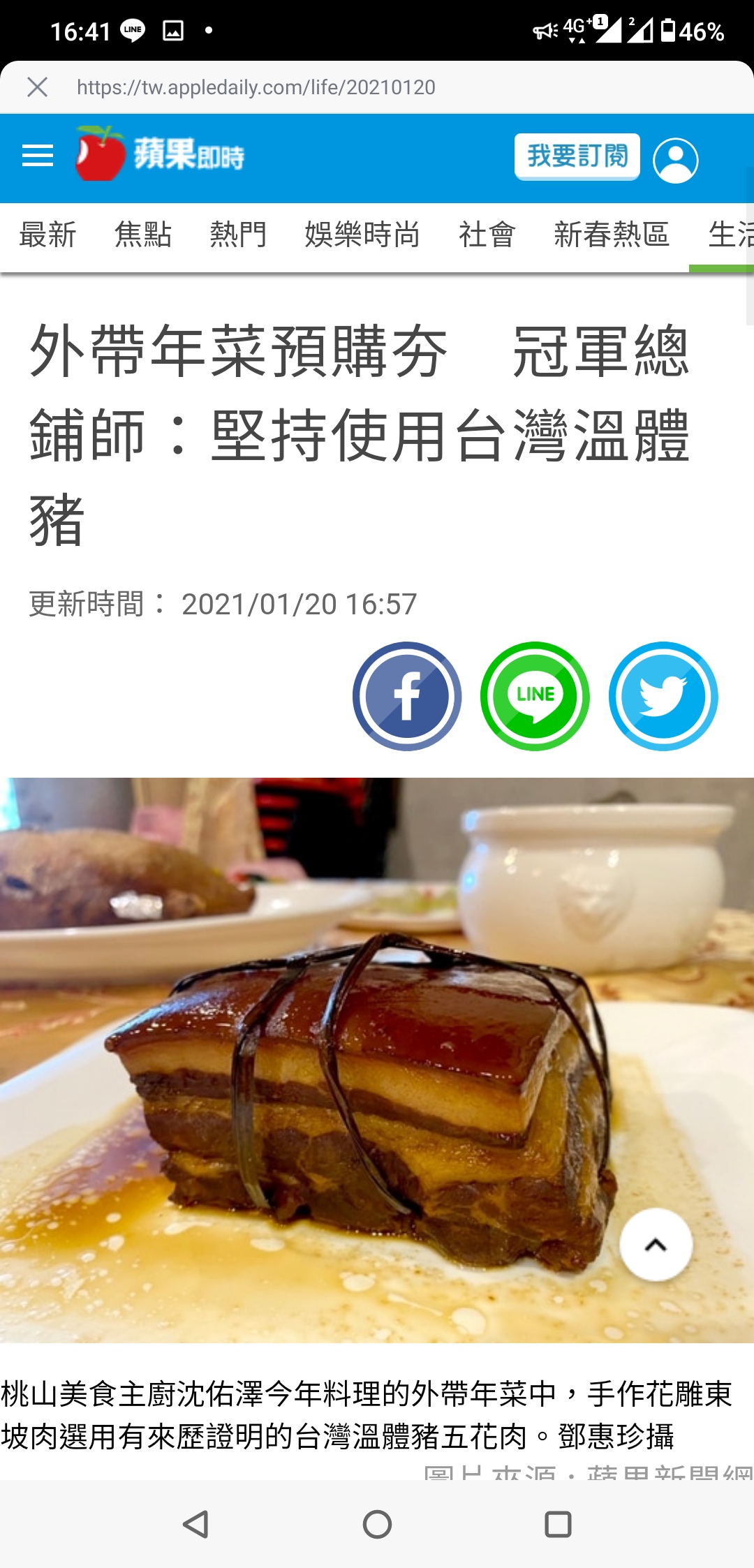Switch to the 焦點 tab
Viewport: 754px width, 1568px height.
point(143,235)
